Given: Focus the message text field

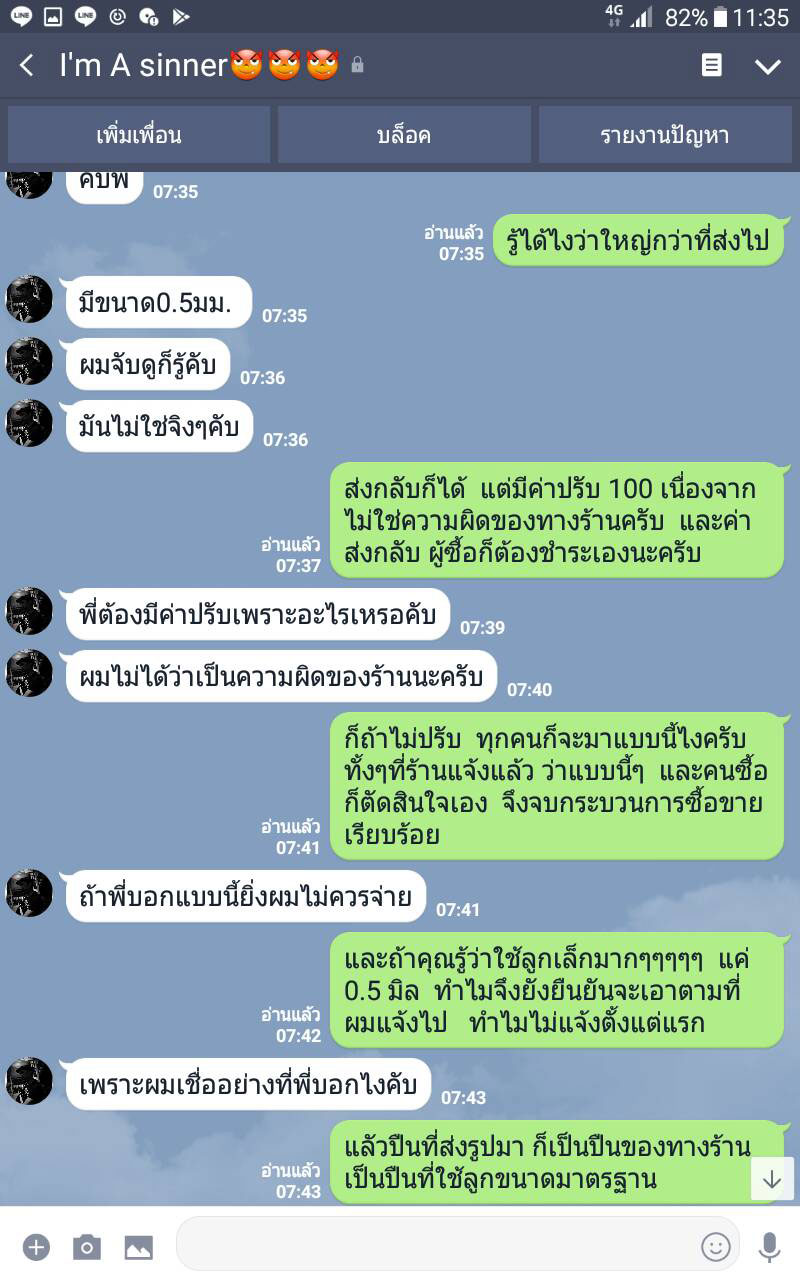Looking at the screenshot, I should 435,1245.
